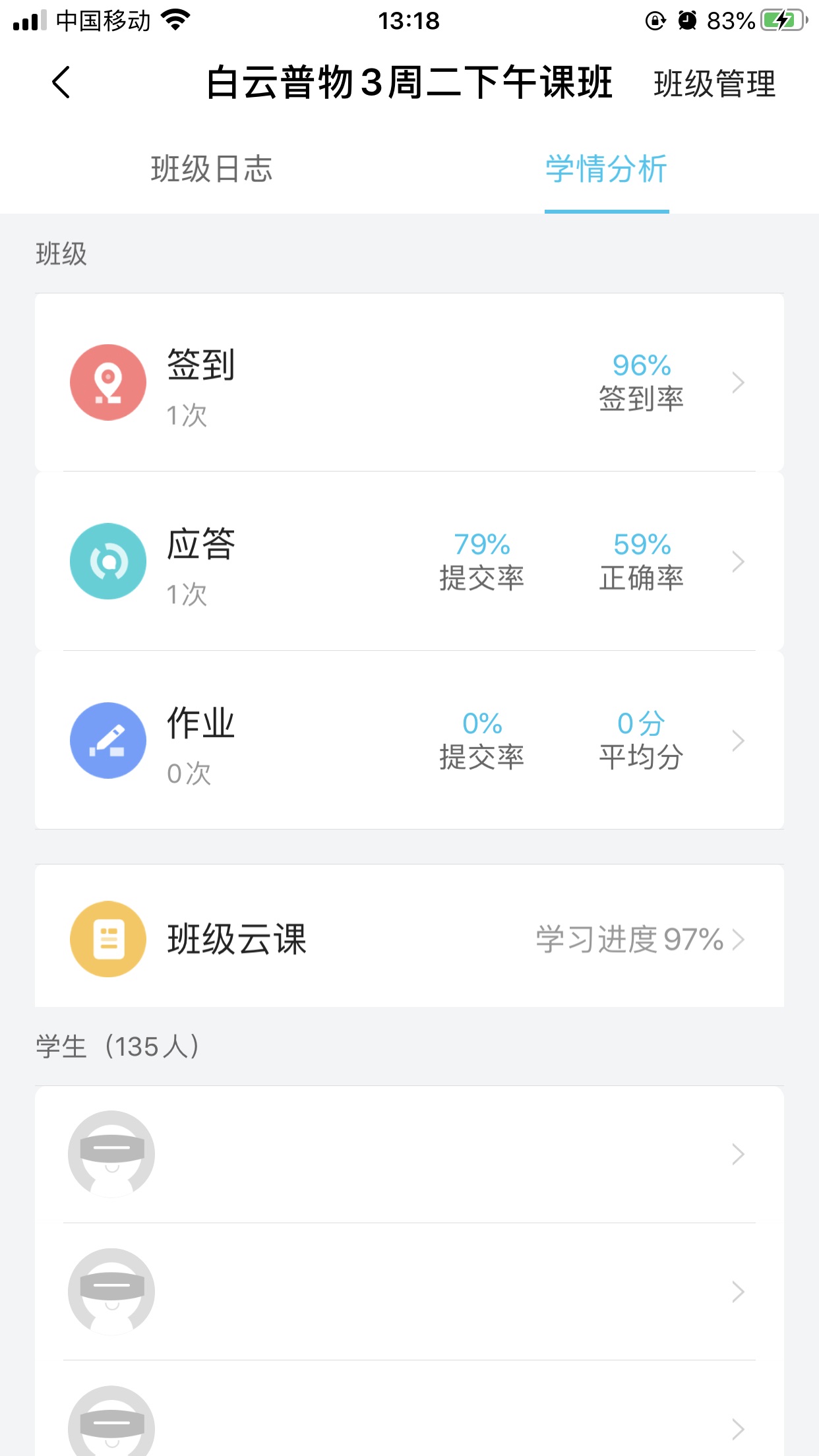This screenshot has width=819, height=1456.
Task: View 应答 response details
Action: coord(409,561)
